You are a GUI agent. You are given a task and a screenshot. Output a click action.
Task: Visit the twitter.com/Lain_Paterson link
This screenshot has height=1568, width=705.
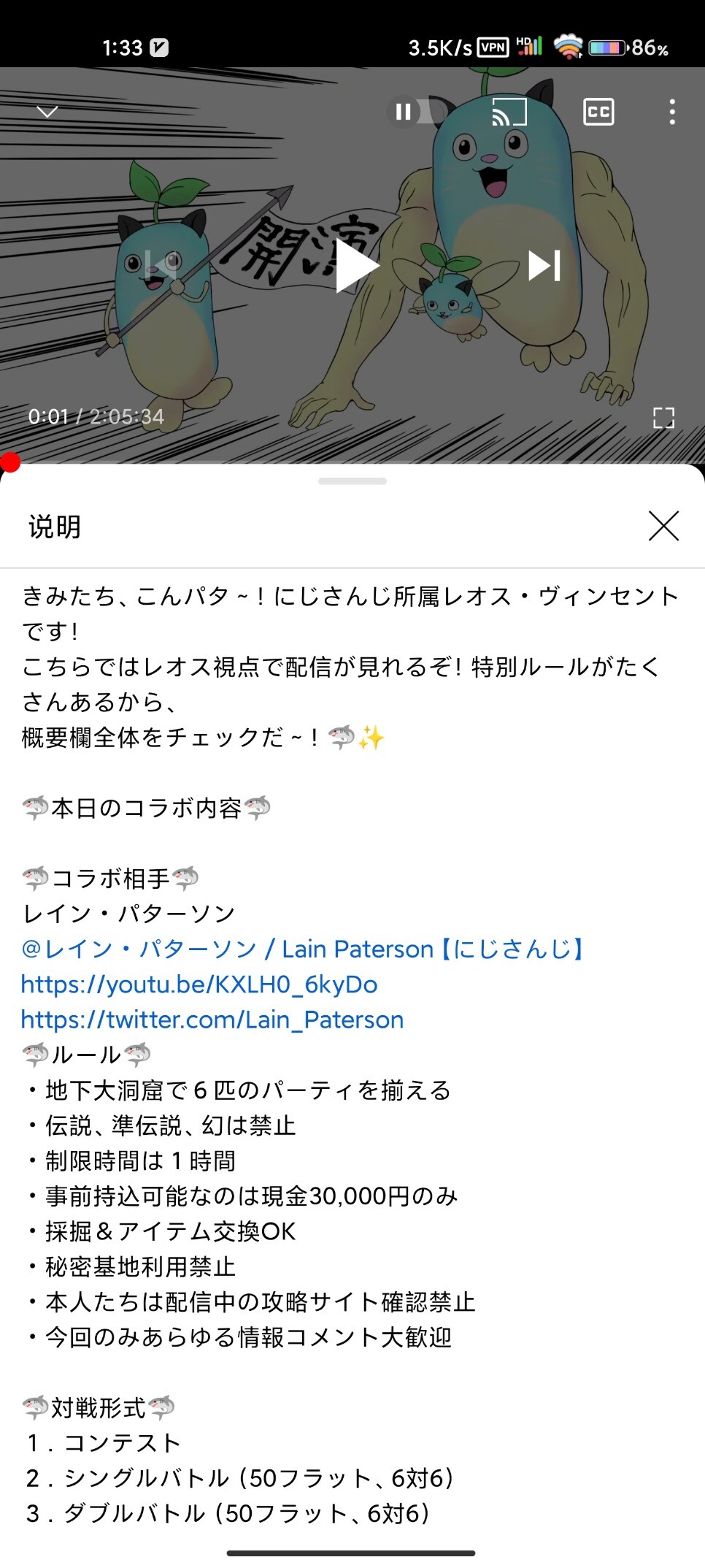[x=212, y=1020]
